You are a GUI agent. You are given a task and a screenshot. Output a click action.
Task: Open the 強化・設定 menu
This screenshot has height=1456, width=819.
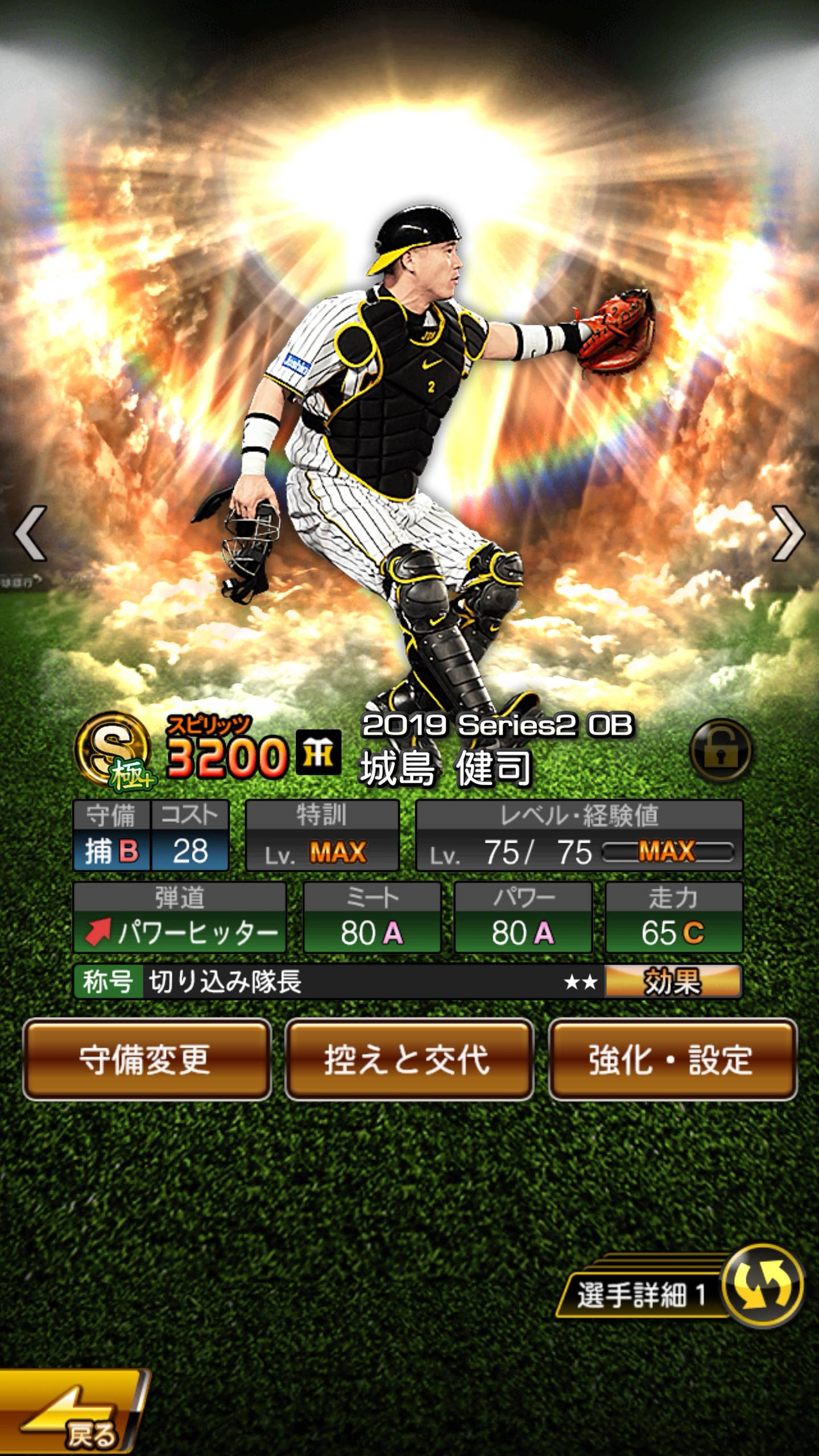tap(672, 1060)
